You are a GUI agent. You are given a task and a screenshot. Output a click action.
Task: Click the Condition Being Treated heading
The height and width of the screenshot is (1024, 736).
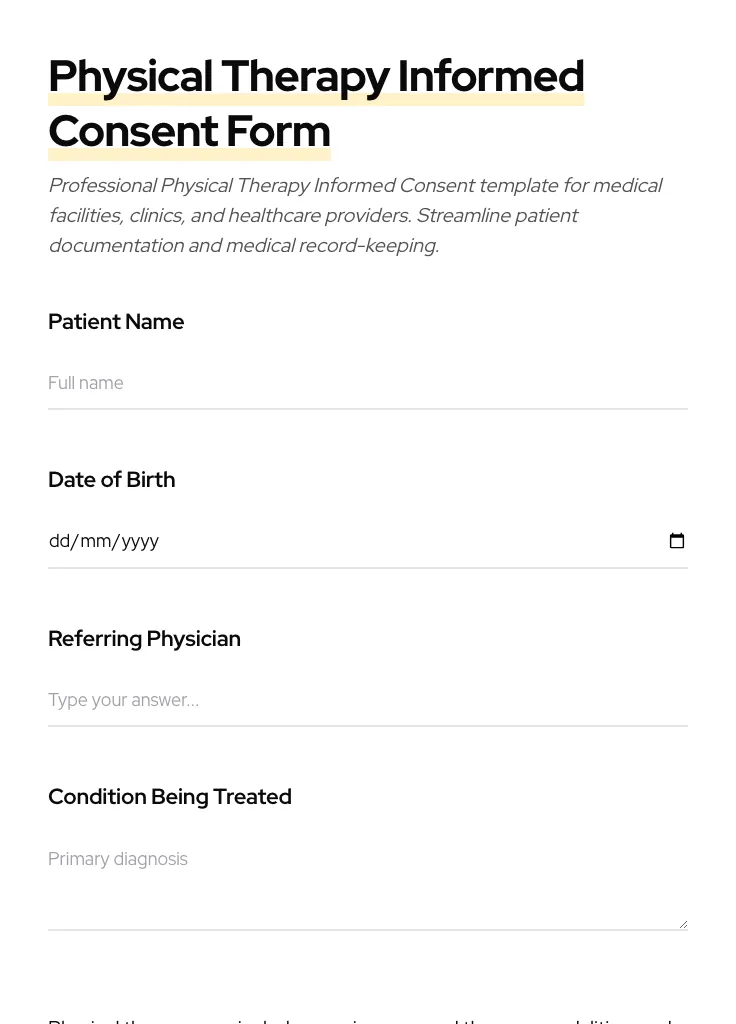point(170,796)
